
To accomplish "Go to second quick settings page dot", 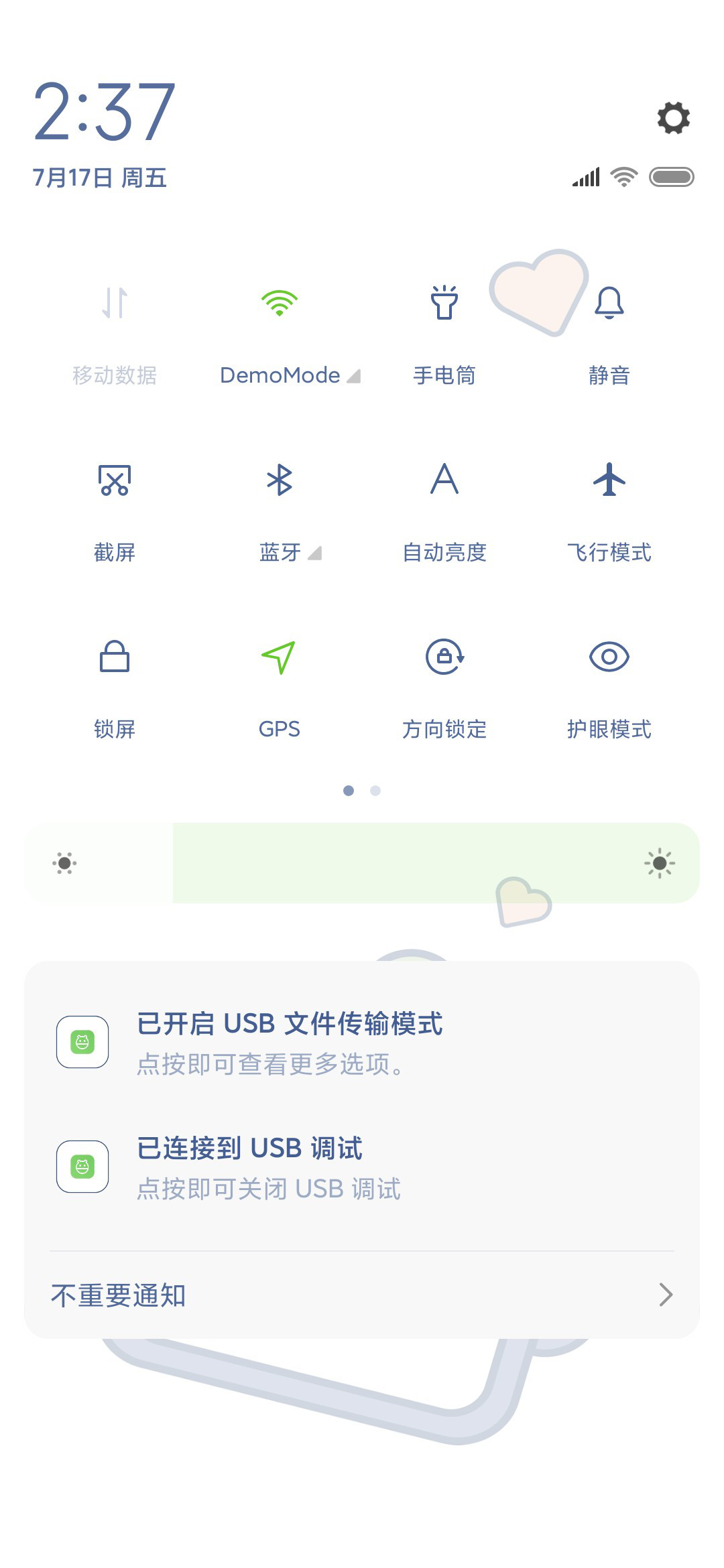I will click(375, 791).
